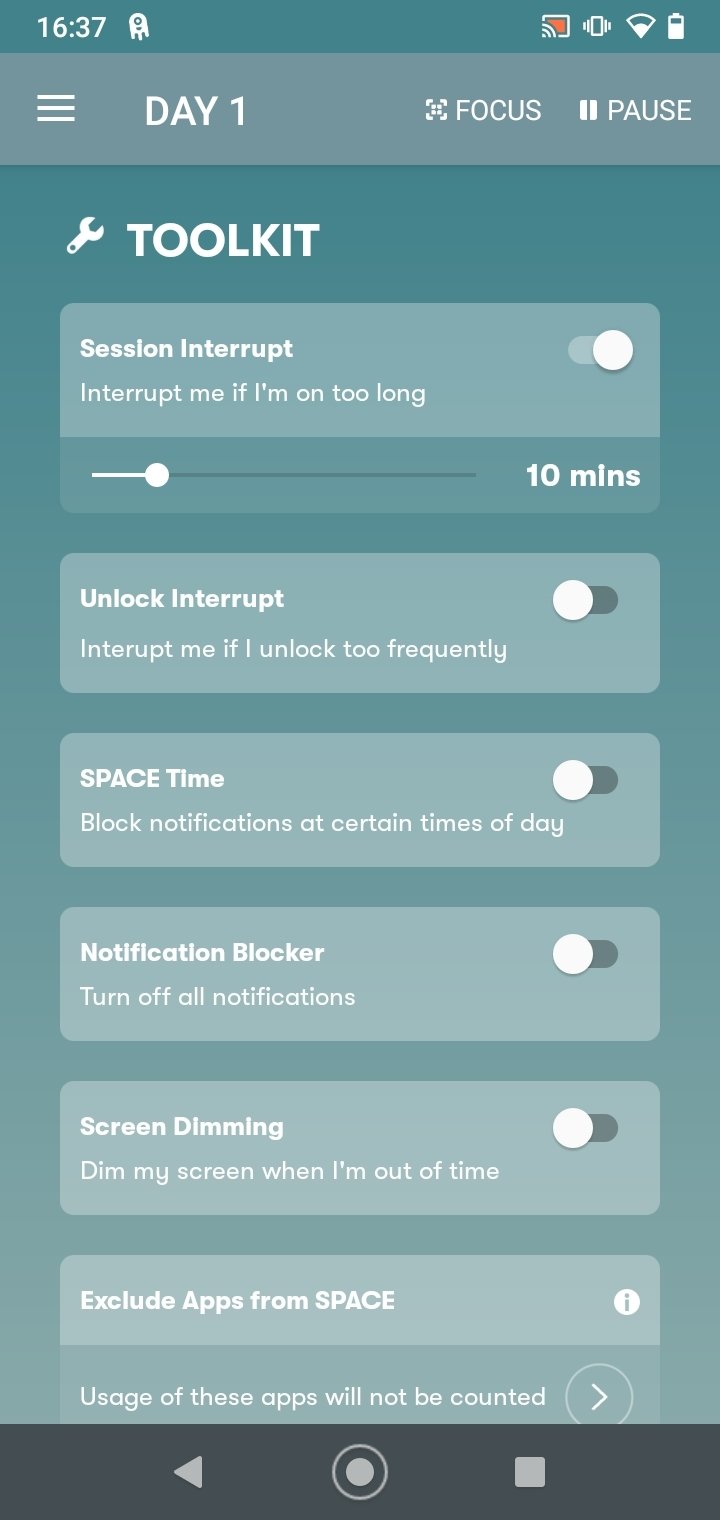Tap Pause in the top bar
This screenshot has width=720, height=1520.
pyautogui.click(x=635, y=110)
